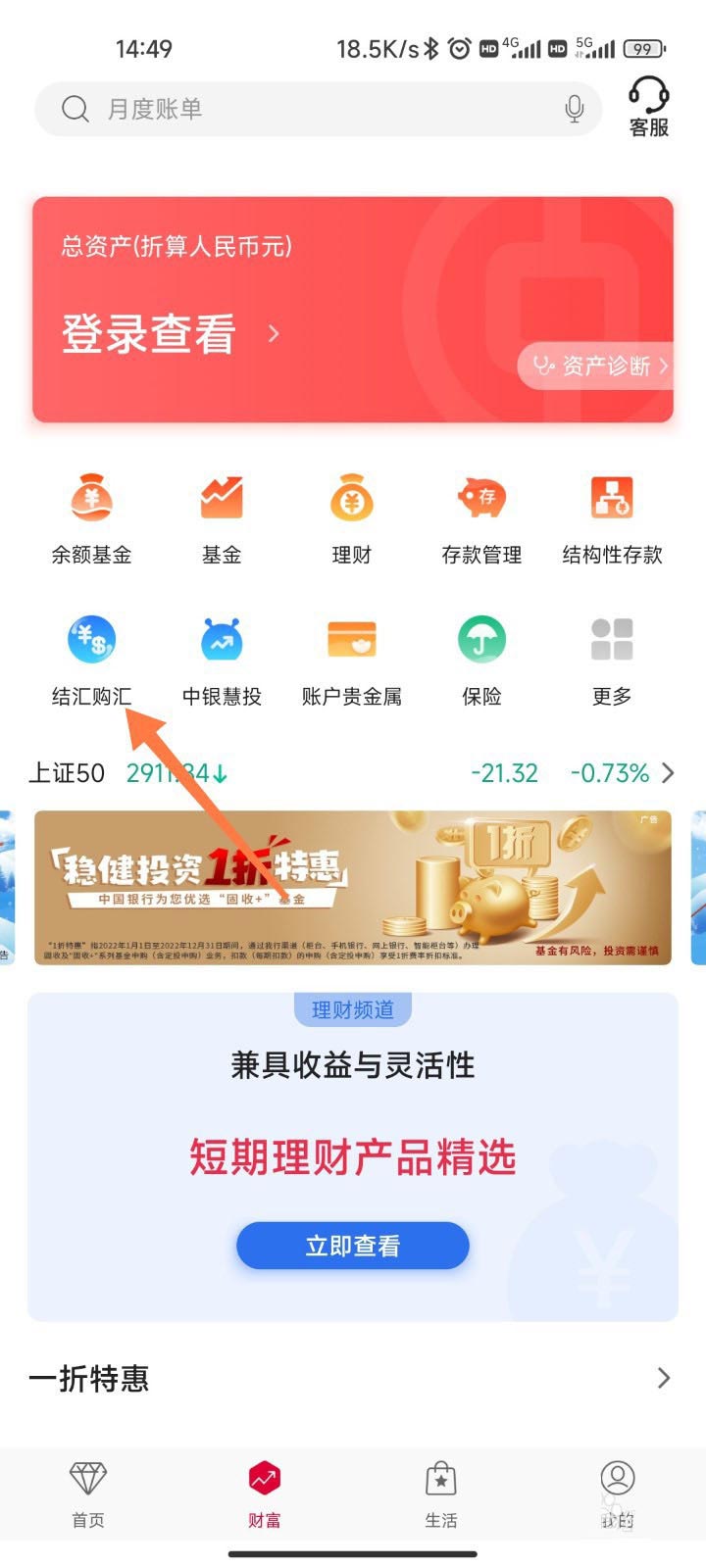This screenshot has width=706, height=1568.
Task: Open 保险 insurance
Action: click(x=481, y=661)
